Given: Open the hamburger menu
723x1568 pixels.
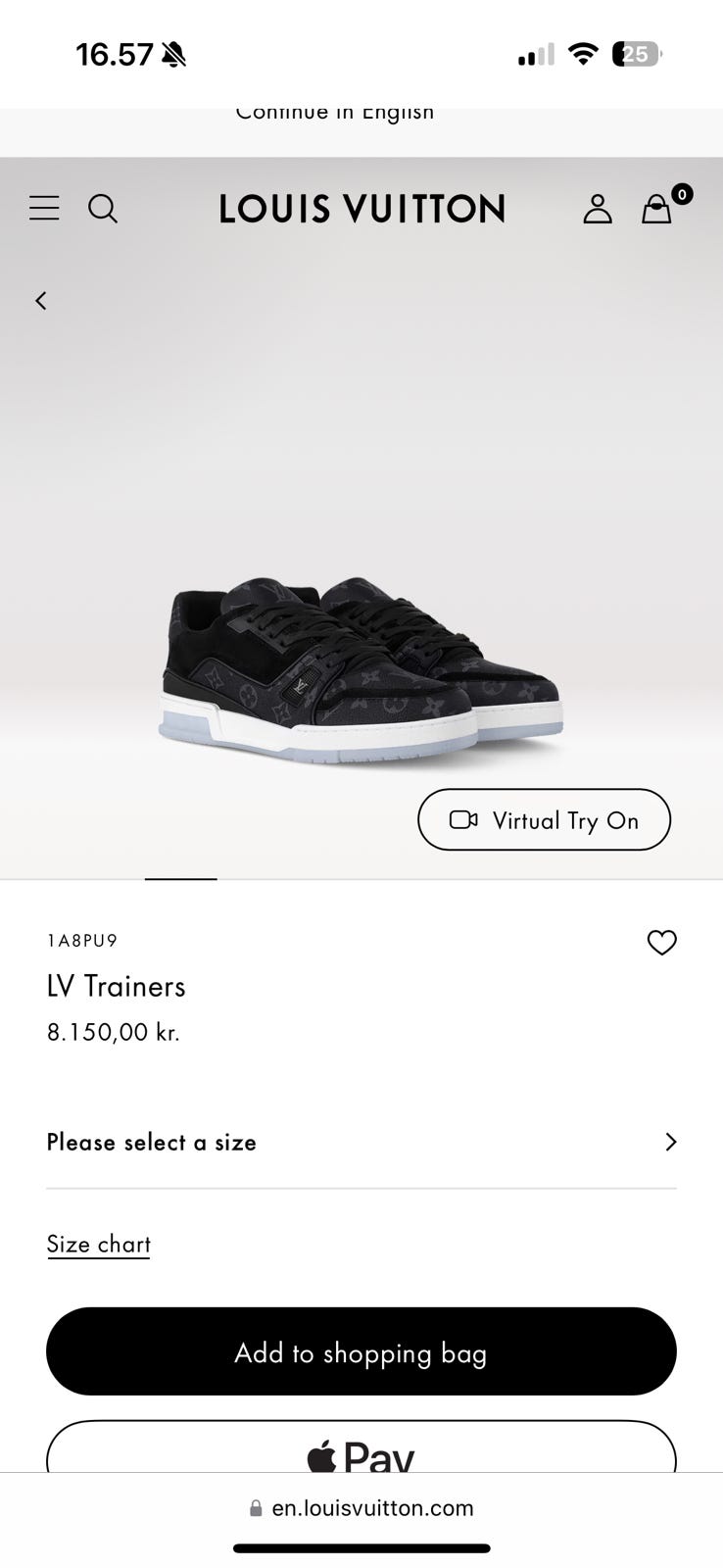Looking at the screenshot, I should 44,208.
